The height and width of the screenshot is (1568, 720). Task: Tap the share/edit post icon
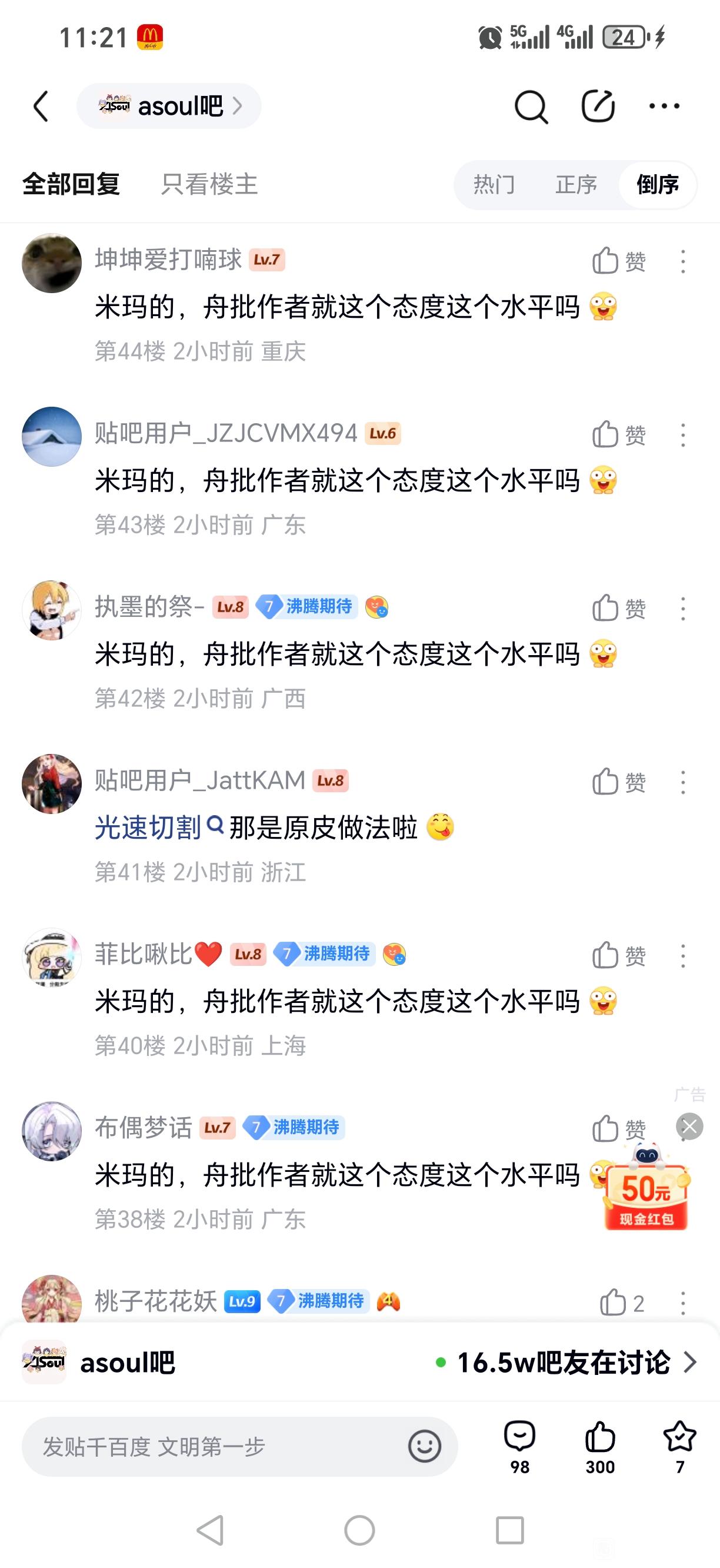598,107
